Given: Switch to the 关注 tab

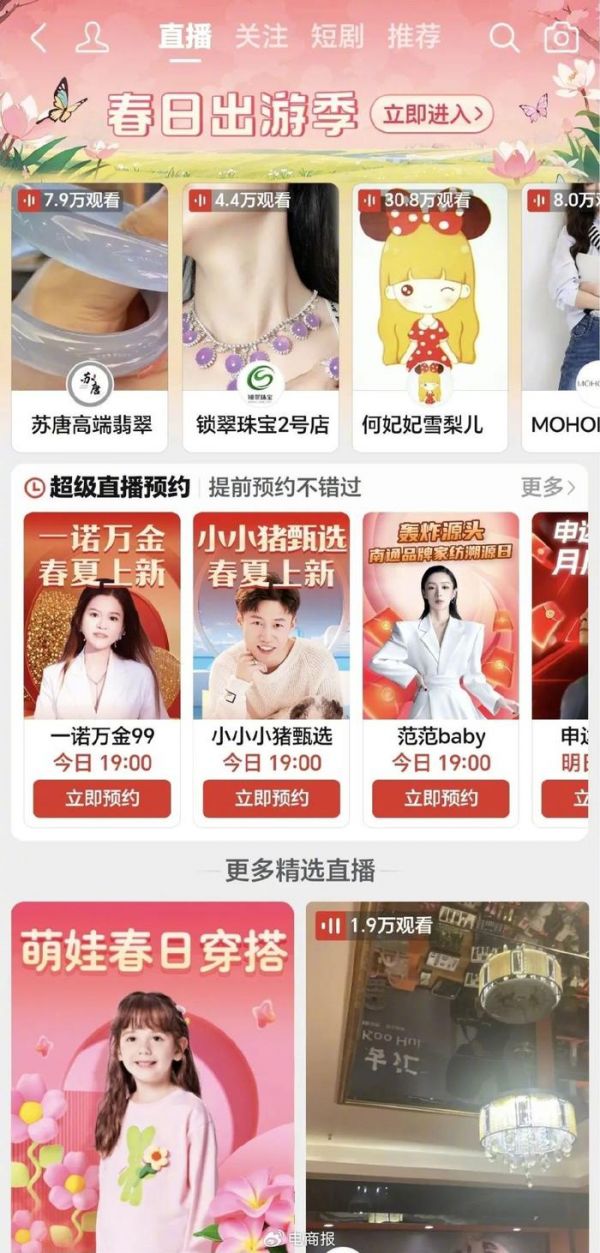Looking at the screenshot, I should coord(260,37).
